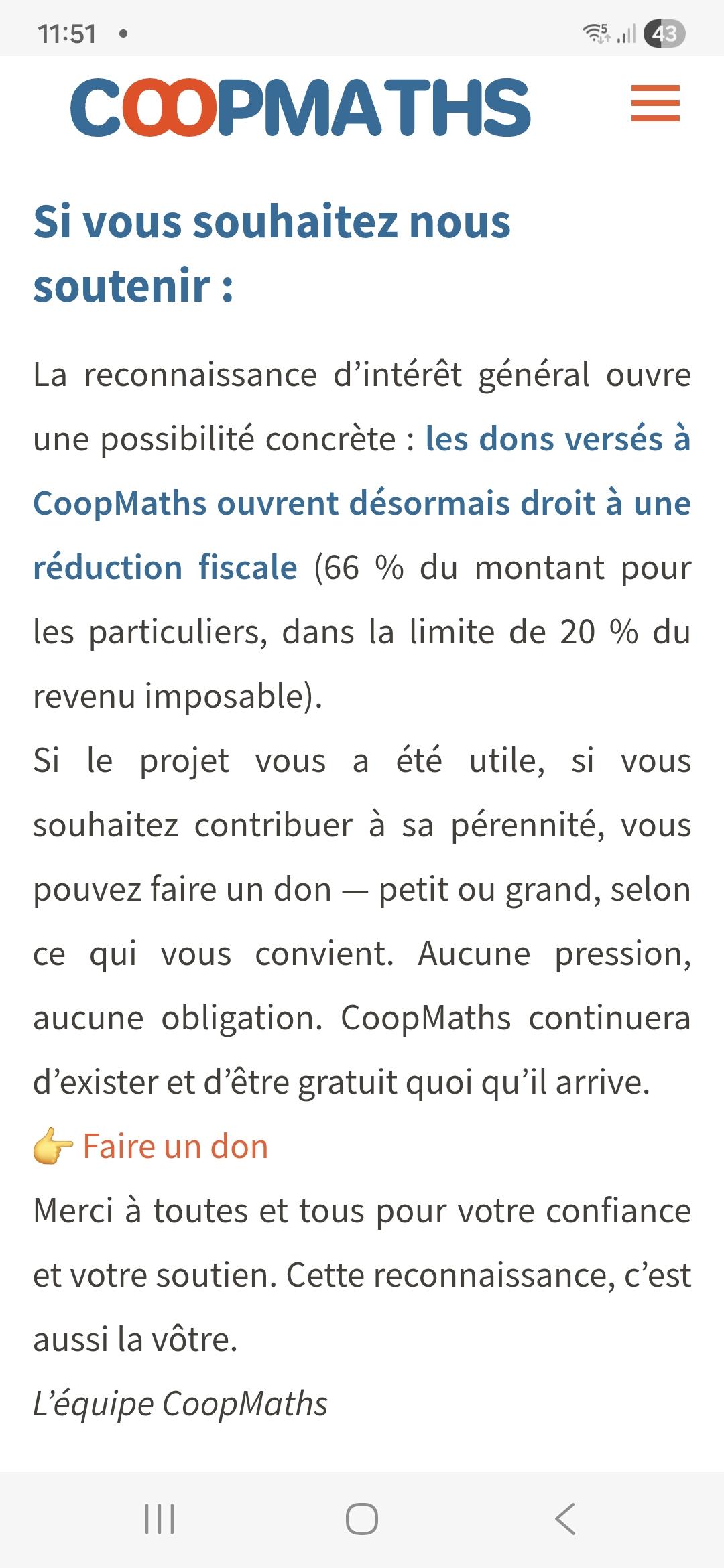The width and height of the screenshot is (724, 1568).
Task: Open the recent apps overview
Action: tap(160, 1518)
